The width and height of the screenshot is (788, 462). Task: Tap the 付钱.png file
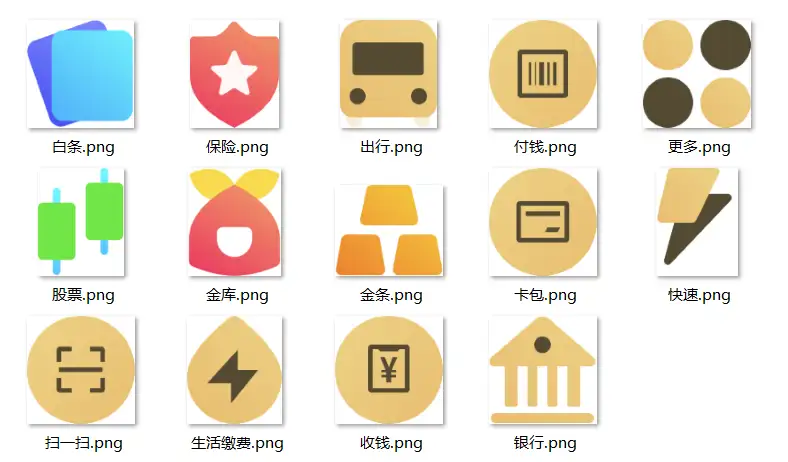point(543,74)
